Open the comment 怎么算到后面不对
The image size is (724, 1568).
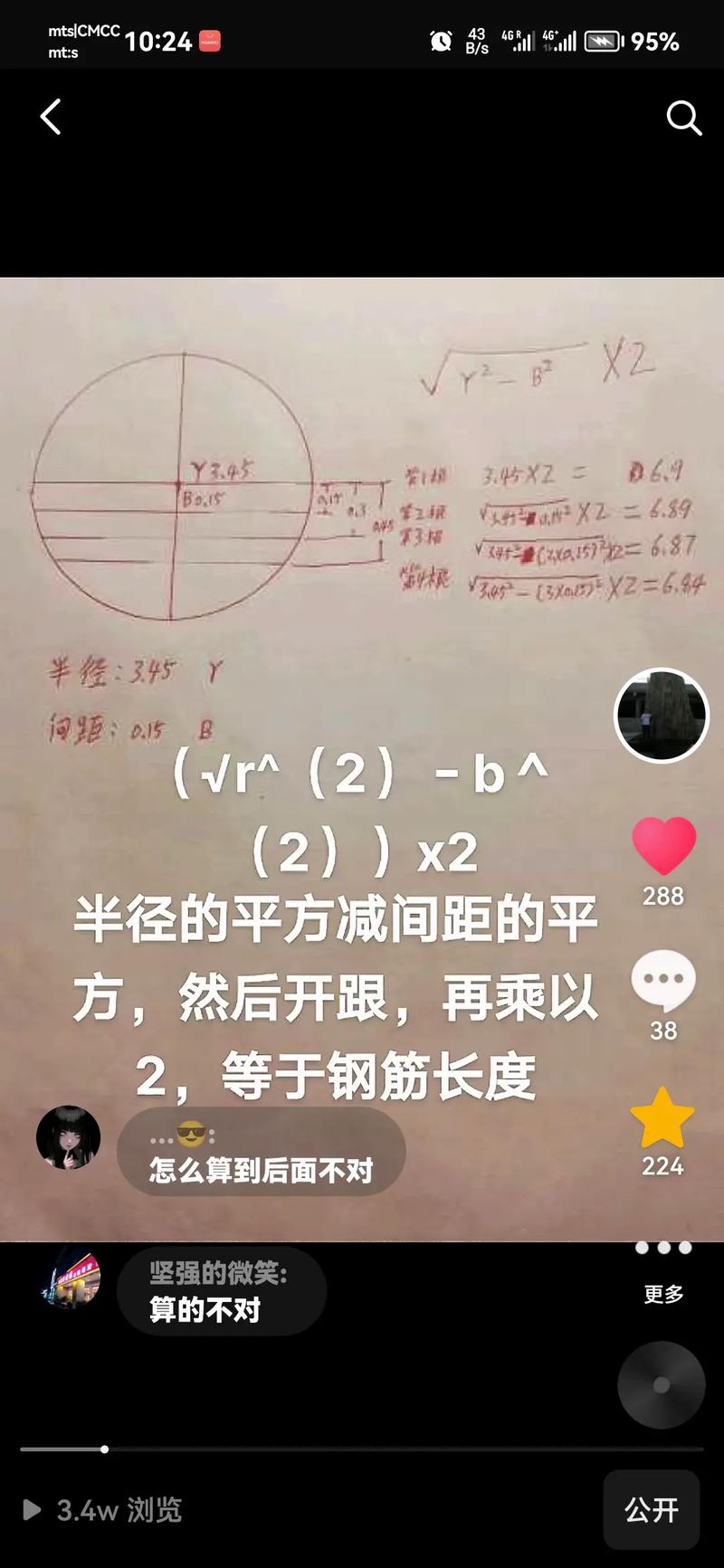(260, 1169)
